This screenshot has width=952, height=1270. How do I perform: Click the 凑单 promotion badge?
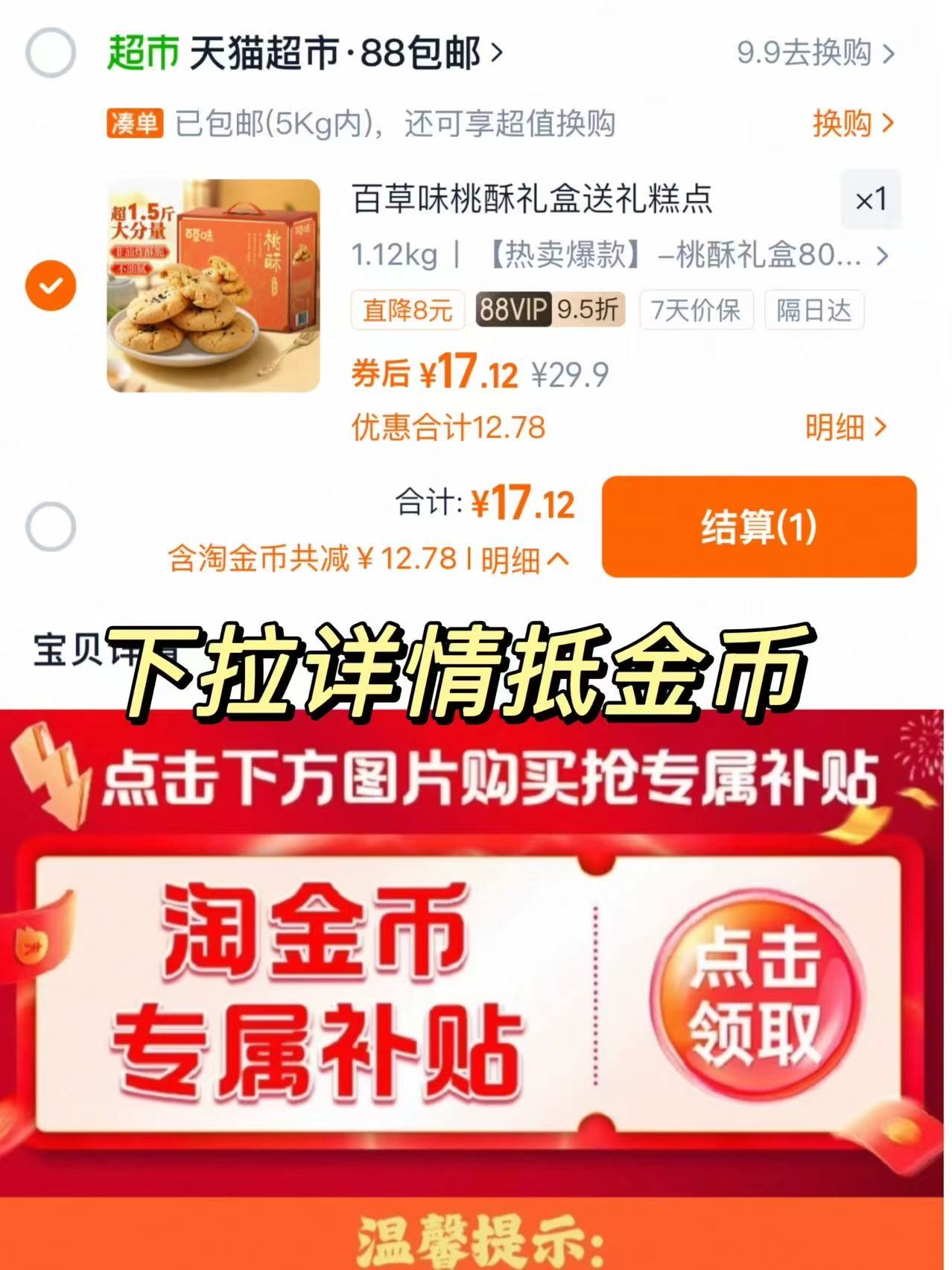(134, 127)
